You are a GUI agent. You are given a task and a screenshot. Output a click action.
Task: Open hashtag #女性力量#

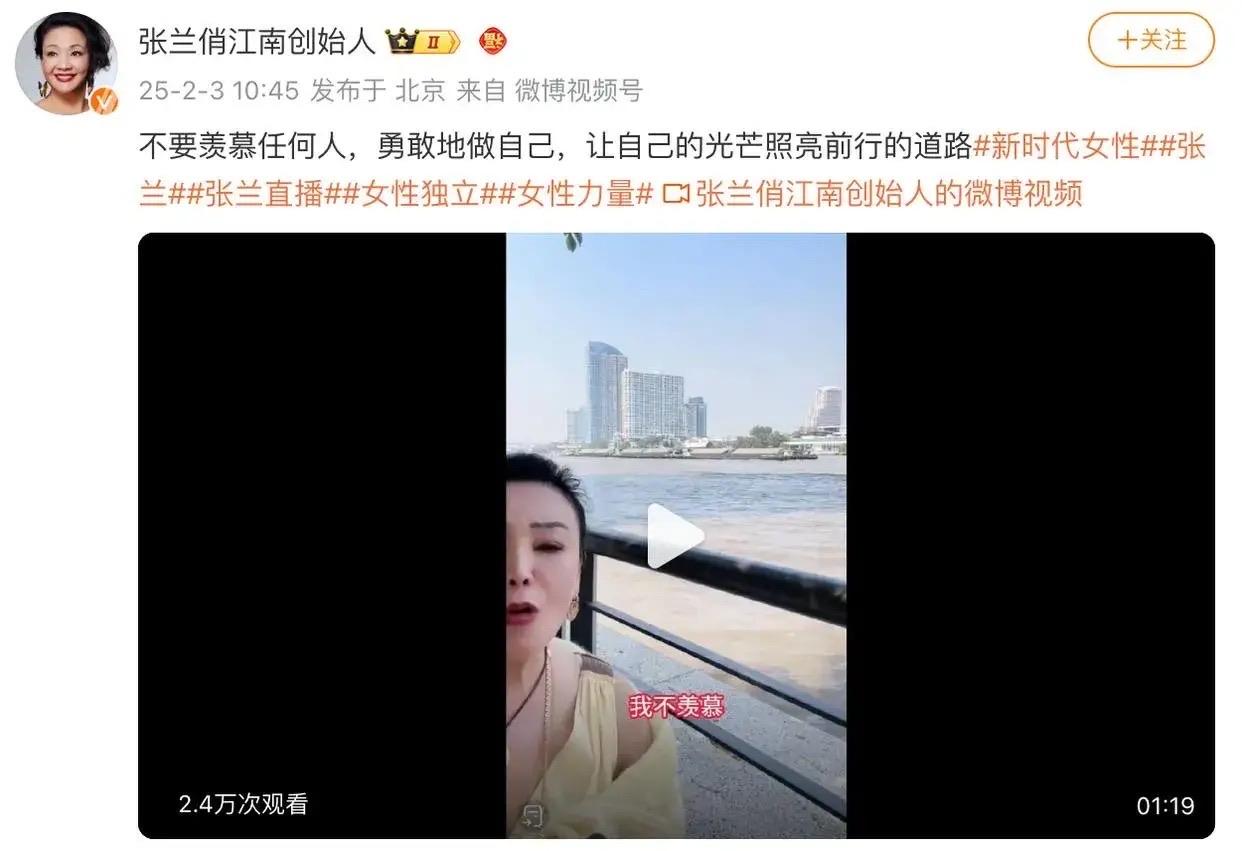coord(576,193)
